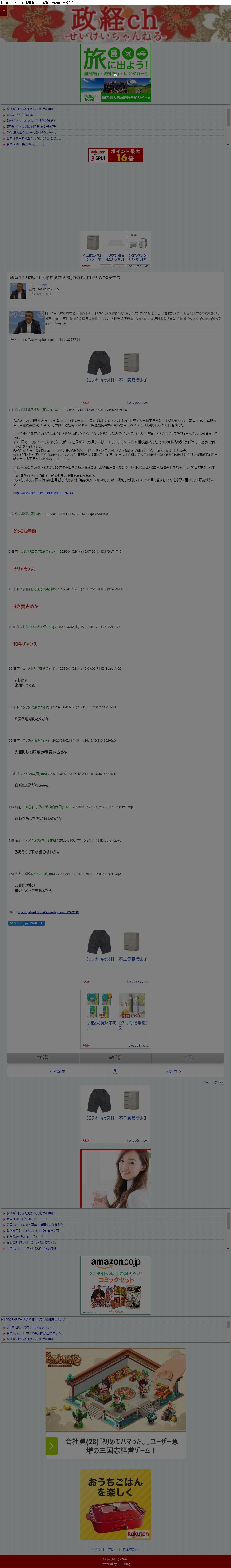This screenshot has width=231, height=1568.
Task: Jump to page top (ページトップ)
Action: click(x=213, y=1082)
